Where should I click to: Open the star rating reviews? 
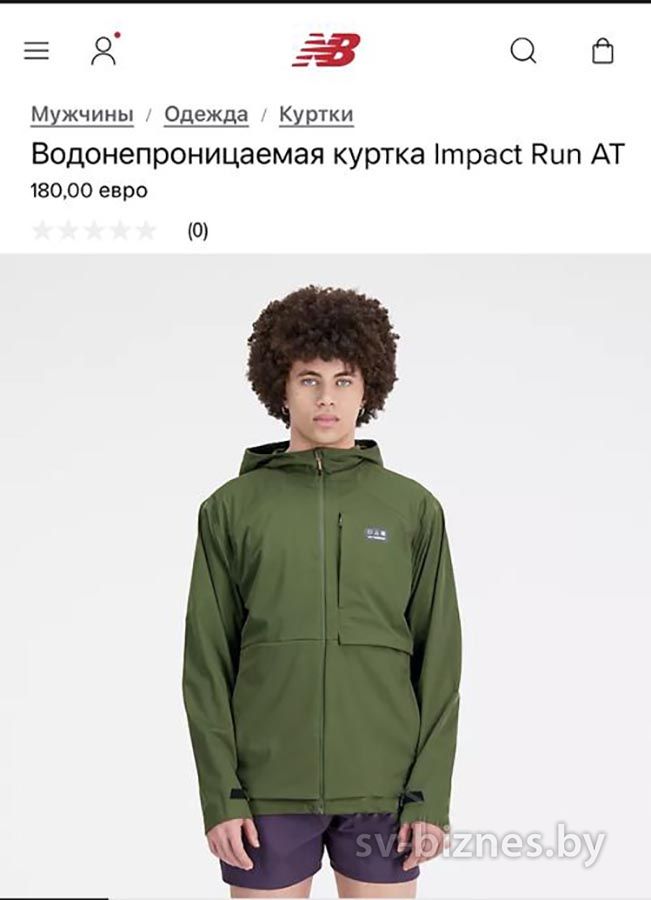(95, 231)
